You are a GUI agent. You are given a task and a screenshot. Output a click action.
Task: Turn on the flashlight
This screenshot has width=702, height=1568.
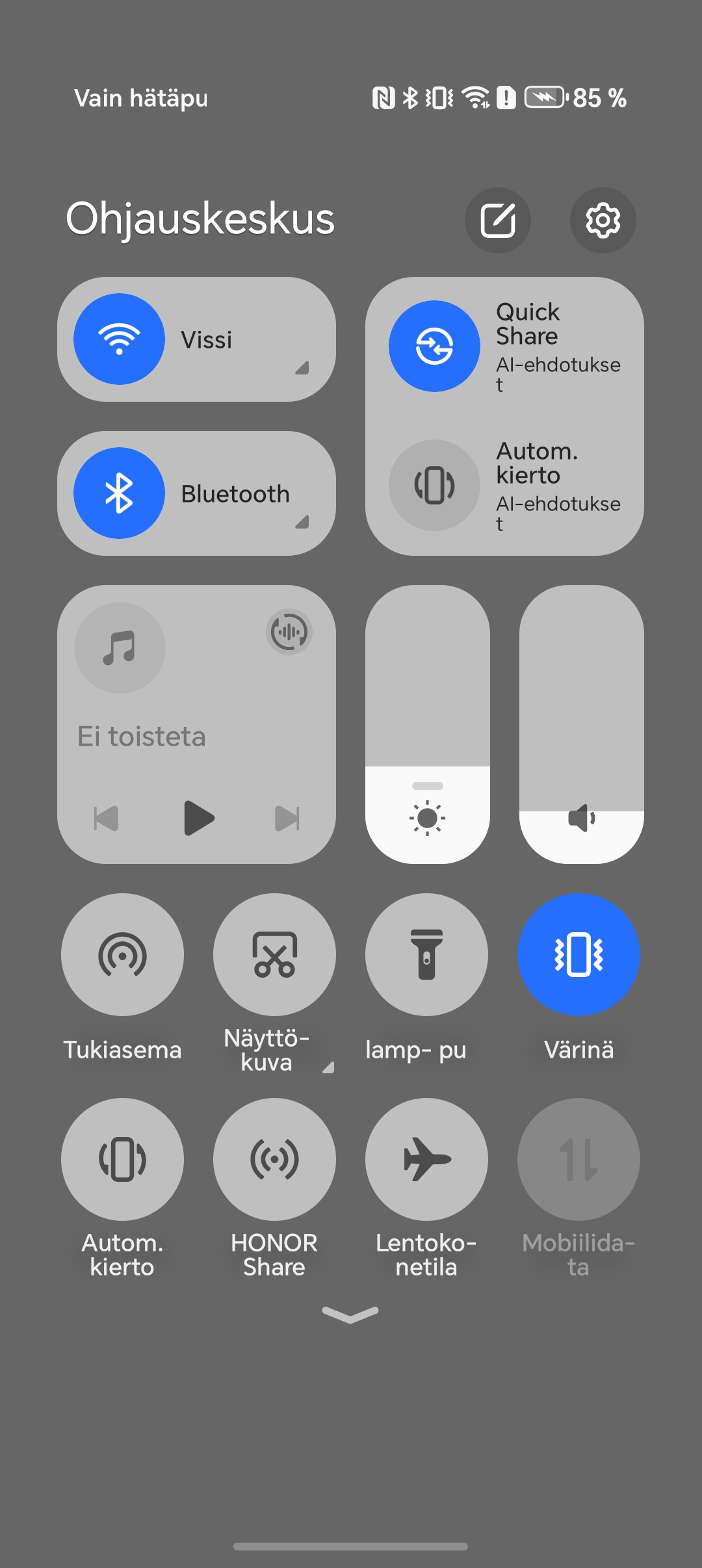tap(426, 954)
